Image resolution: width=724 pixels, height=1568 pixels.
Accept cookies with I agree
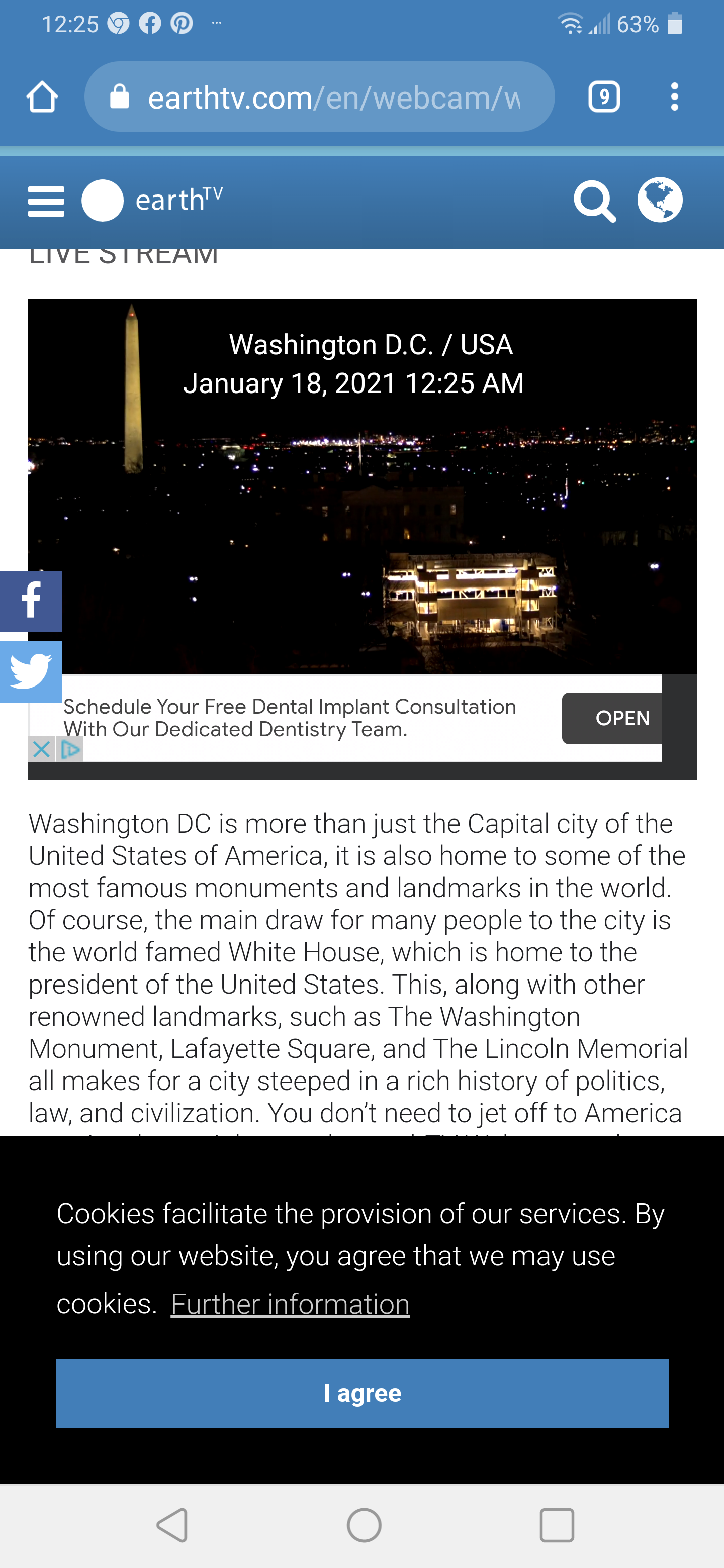[x=363, y=1393]
